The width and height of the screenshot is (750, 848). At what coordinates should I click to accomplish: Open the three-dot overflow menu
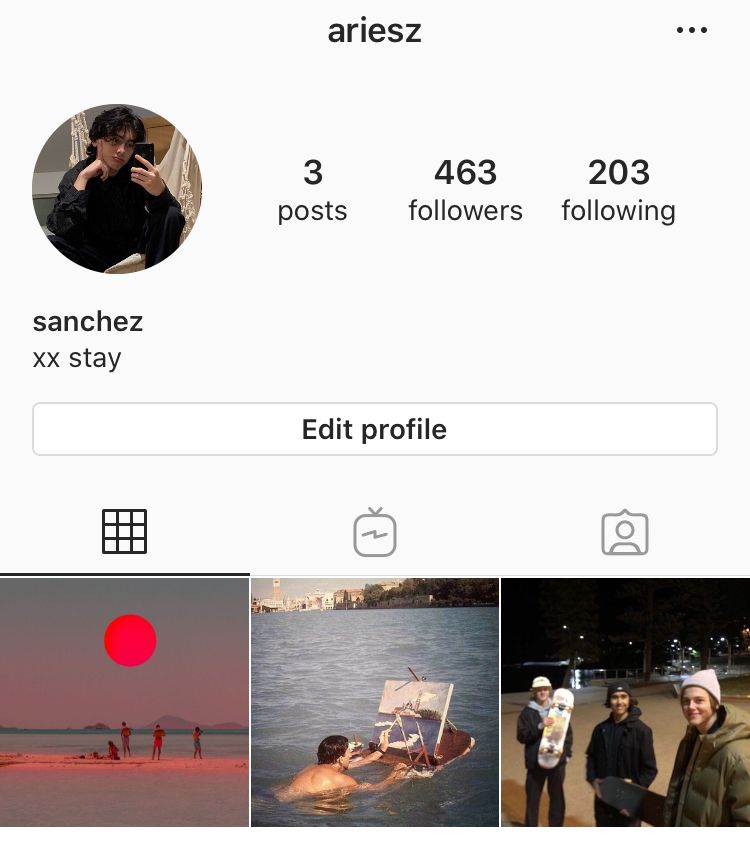692,31
